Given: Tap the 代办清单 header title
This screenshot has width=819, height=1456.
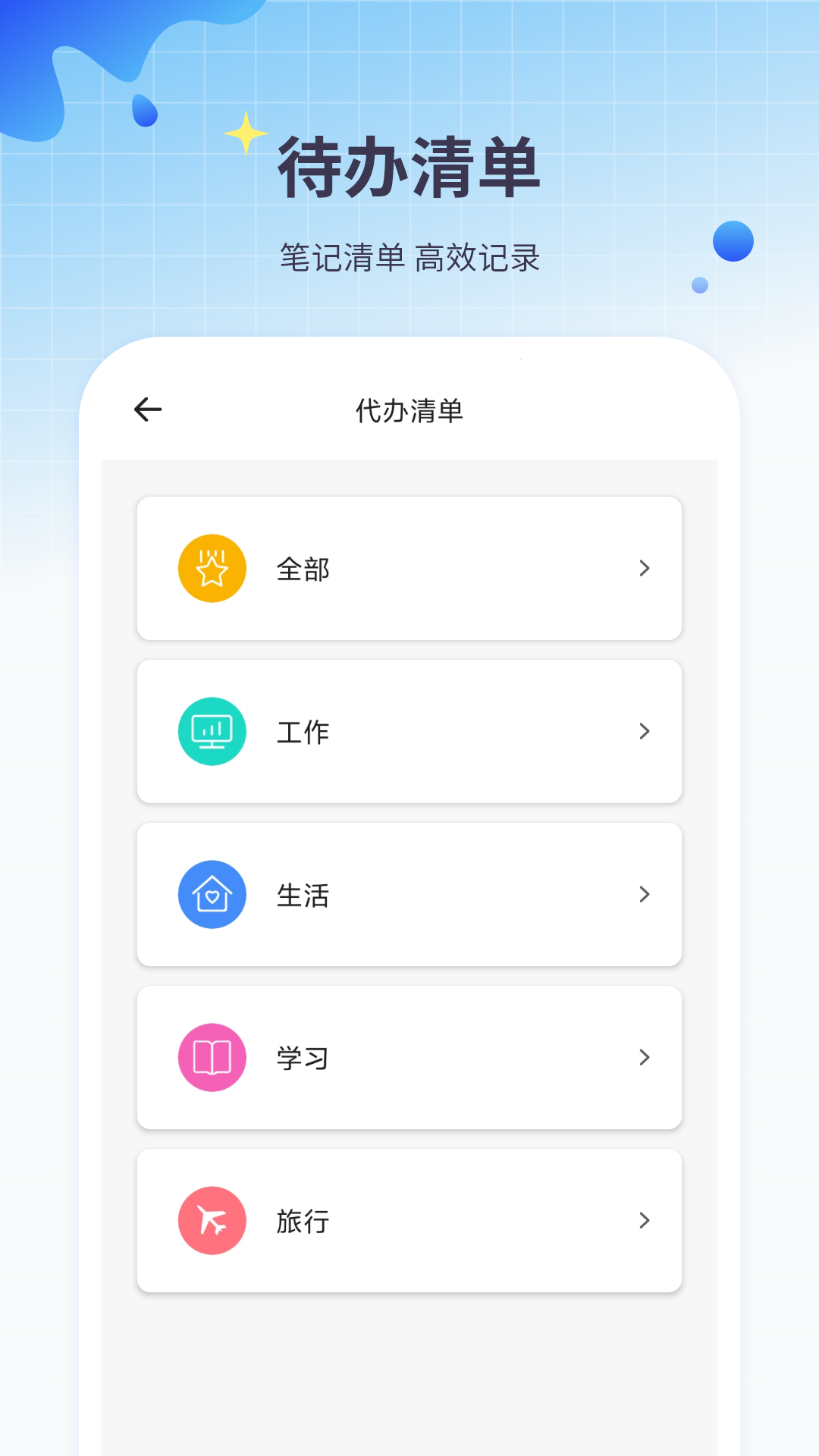Looking at the screenshot, I should point(409,409).
